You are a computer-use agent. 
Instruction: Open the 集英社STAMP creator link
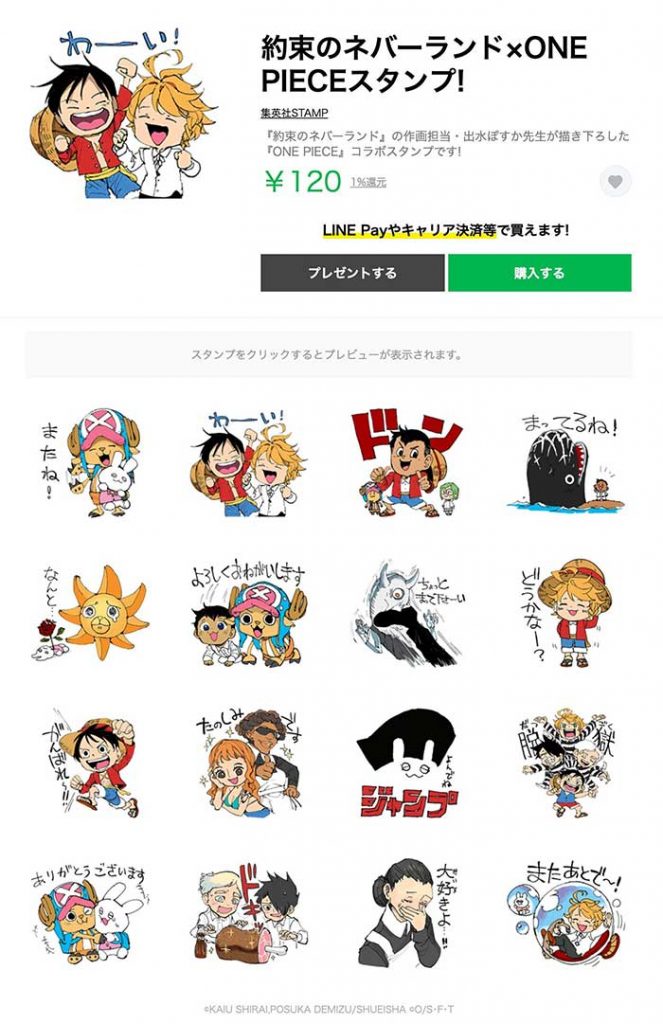[294, 113]
